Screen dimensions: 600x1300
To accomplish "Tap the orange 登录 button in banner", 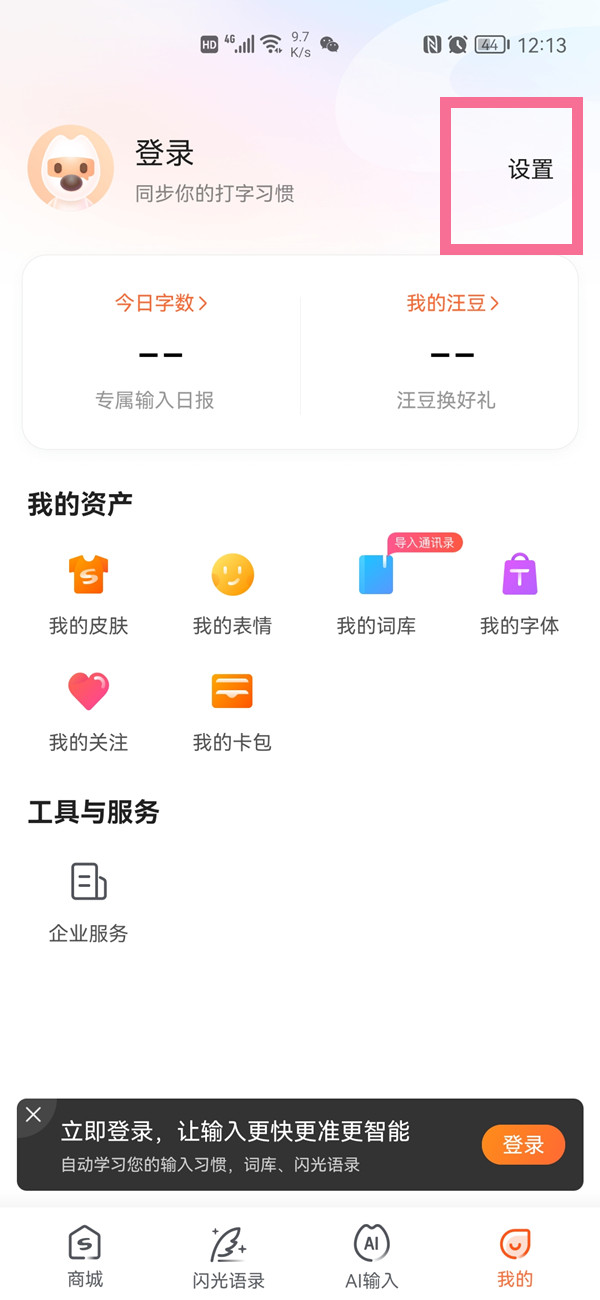I will tap(523, 1145).
